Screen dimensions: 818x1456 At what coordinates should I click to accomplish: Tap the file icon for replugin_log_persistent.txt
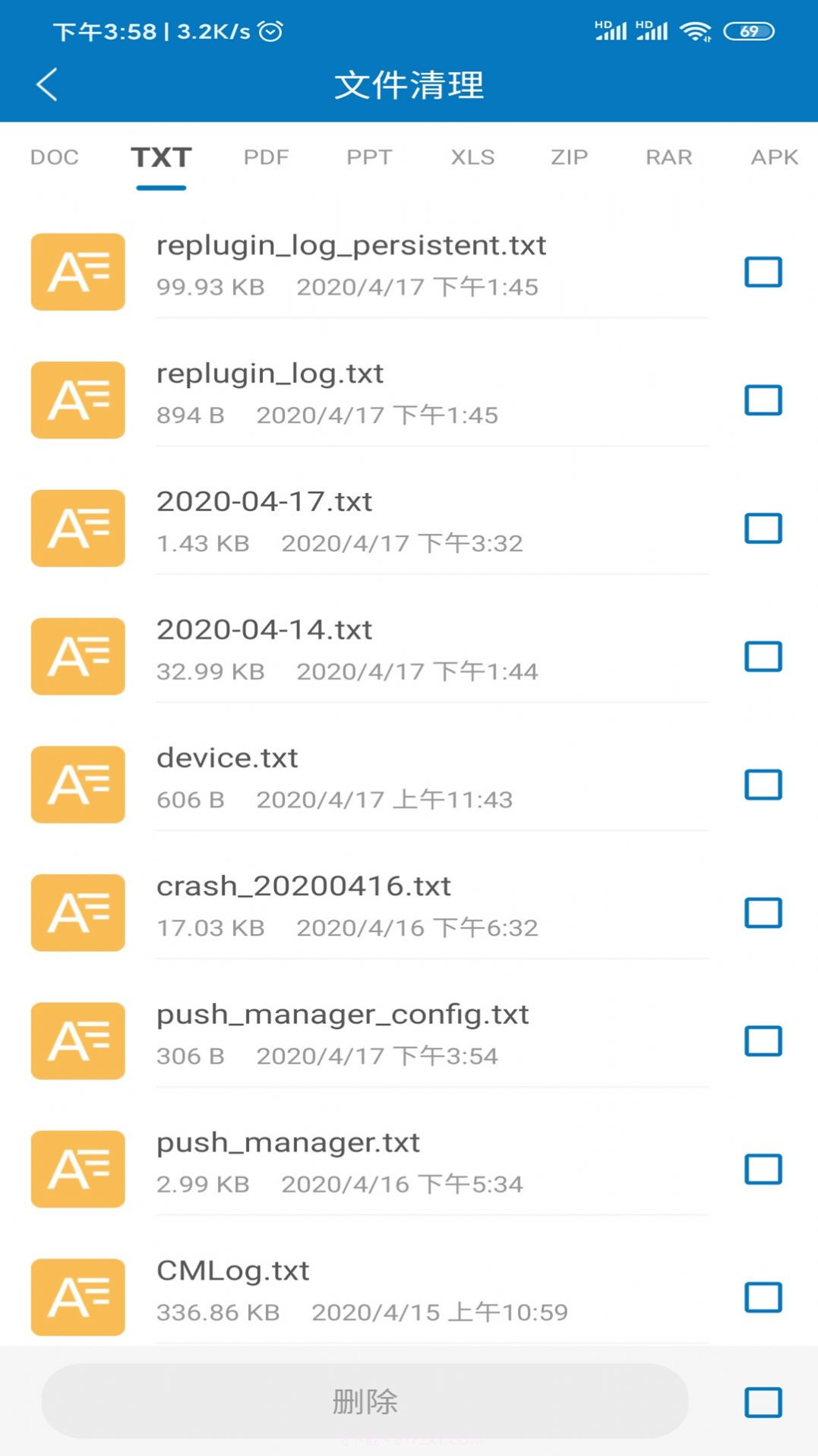tap(77, 273)
